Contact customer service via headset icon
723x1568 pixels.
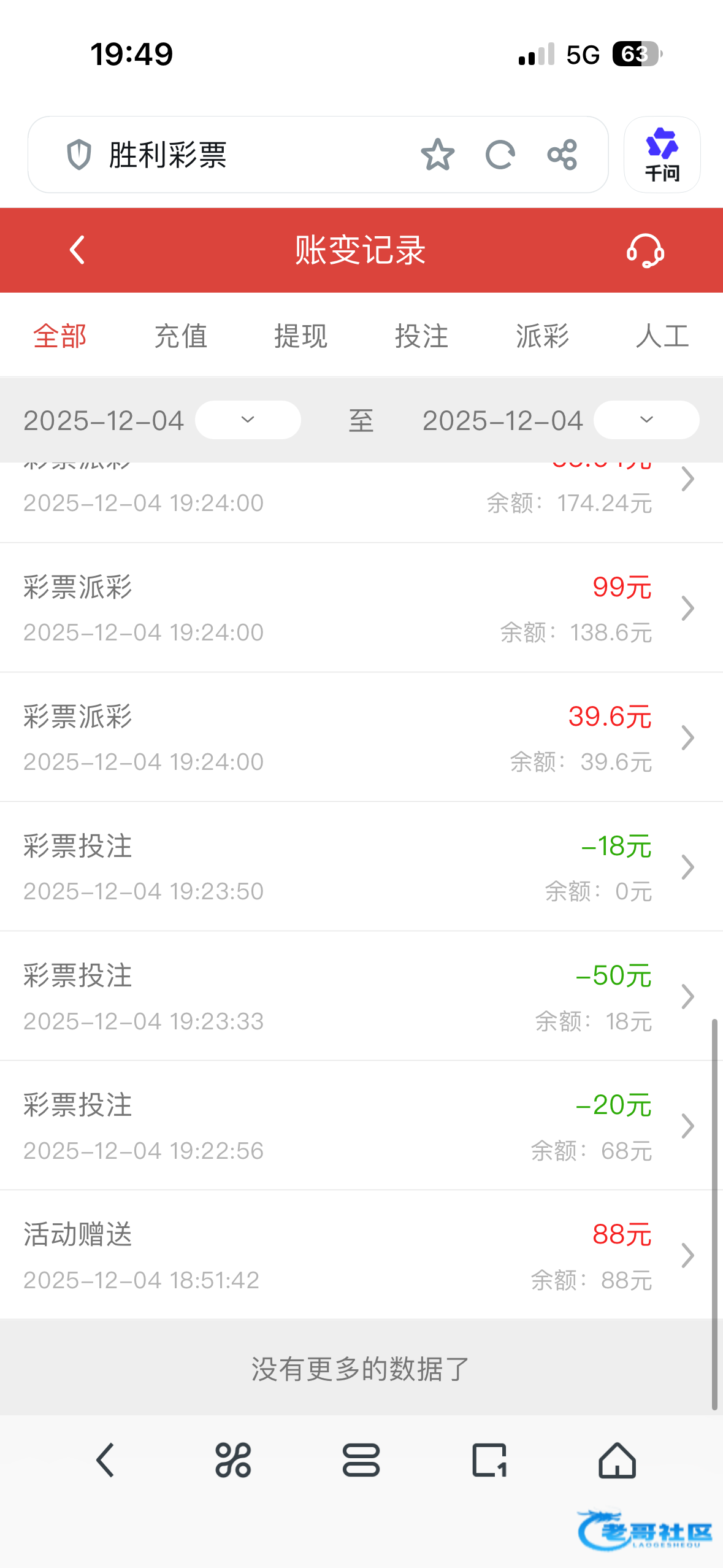coord(645,250)
